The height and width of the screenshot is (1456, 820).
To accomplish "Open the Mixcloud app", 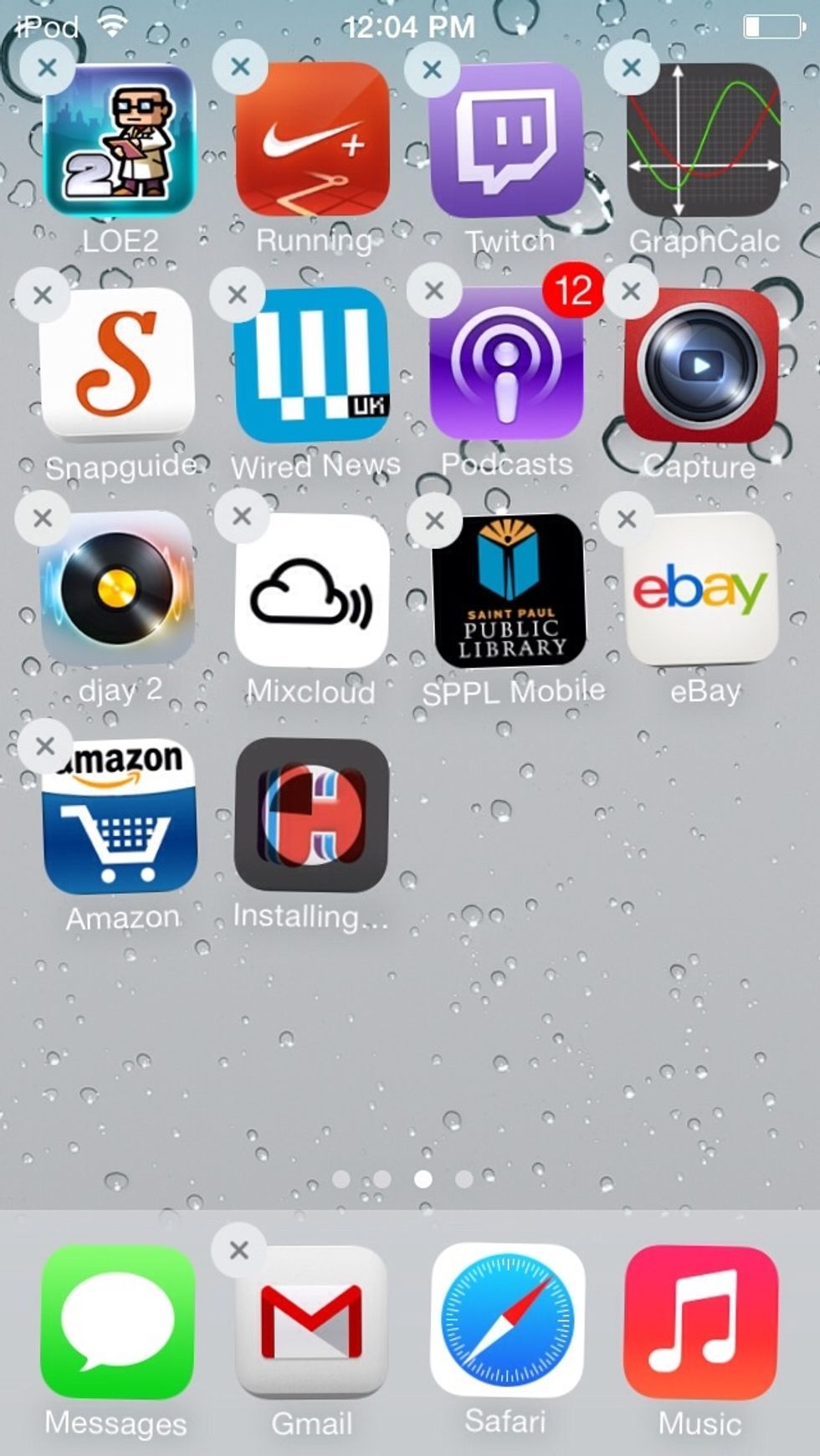I will click(x=312, y=591).
